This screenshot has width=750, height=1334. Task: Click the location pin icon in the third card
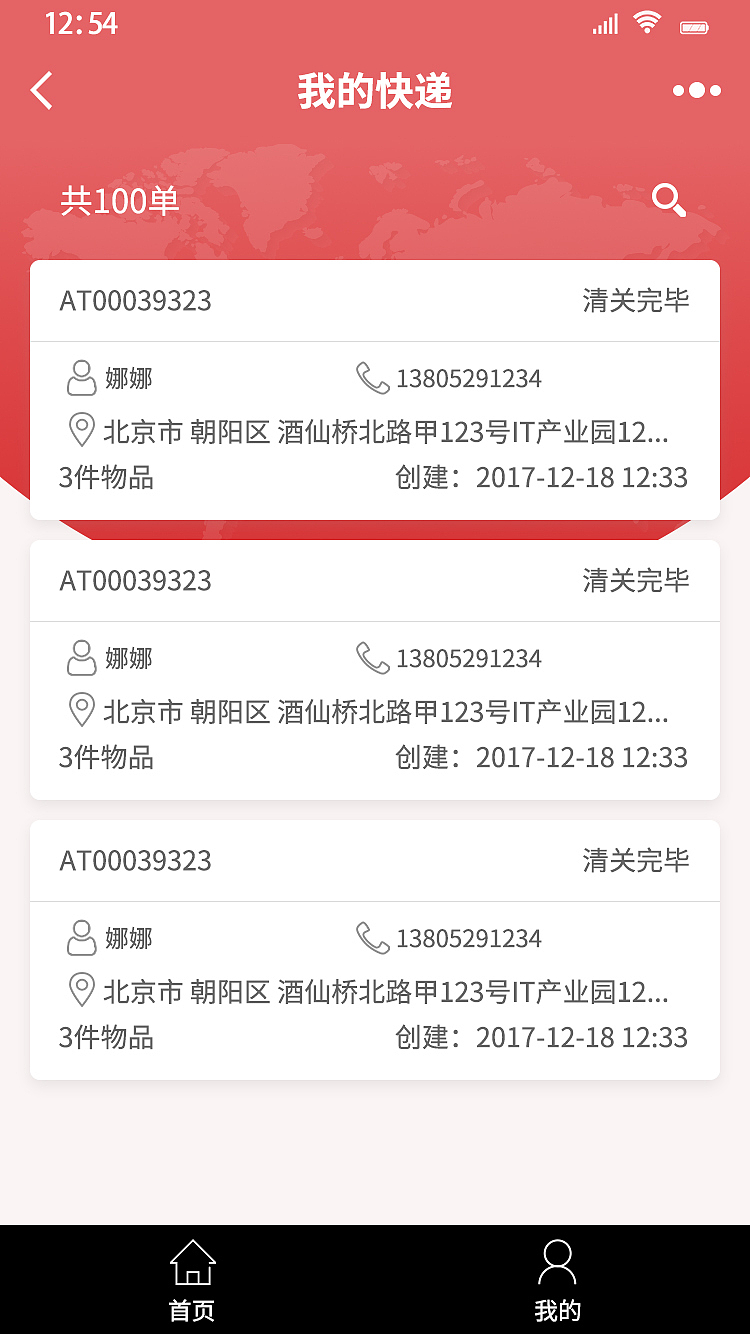pos(78,991)
